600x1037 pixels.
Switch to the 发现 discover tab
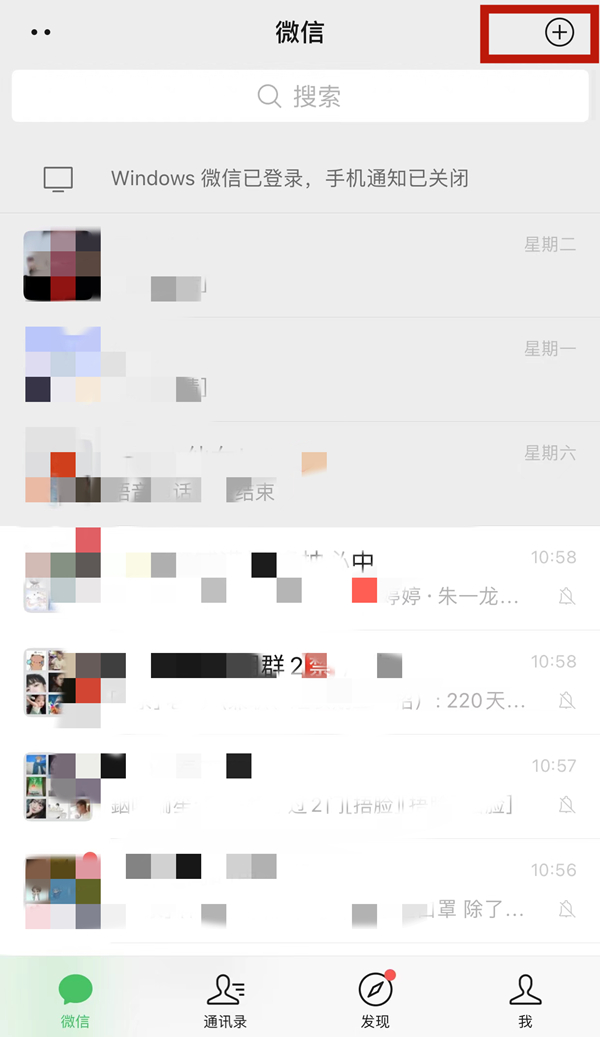click(x=375, y=1001)
